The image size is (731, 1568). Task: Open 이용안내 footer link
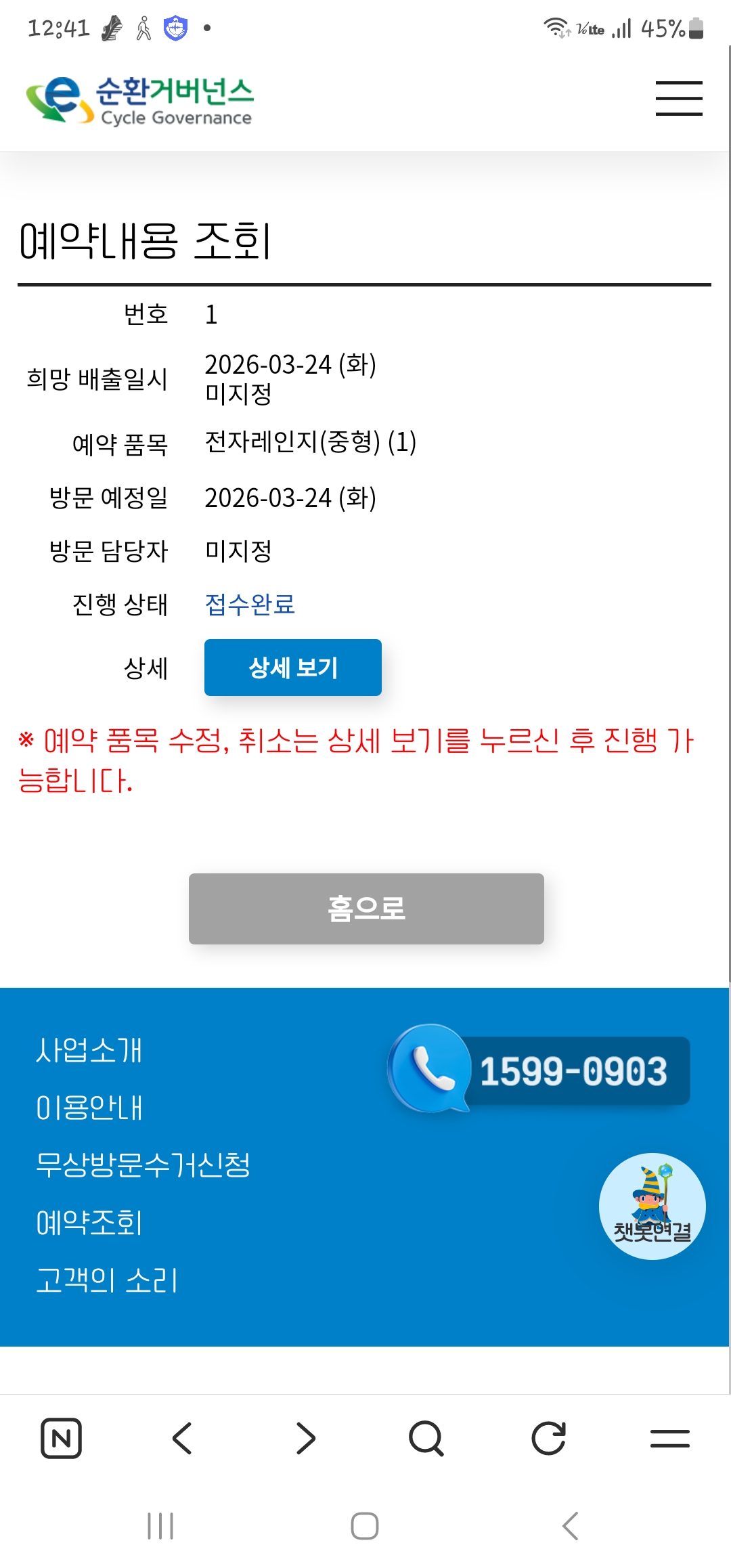coord(89,1108)
